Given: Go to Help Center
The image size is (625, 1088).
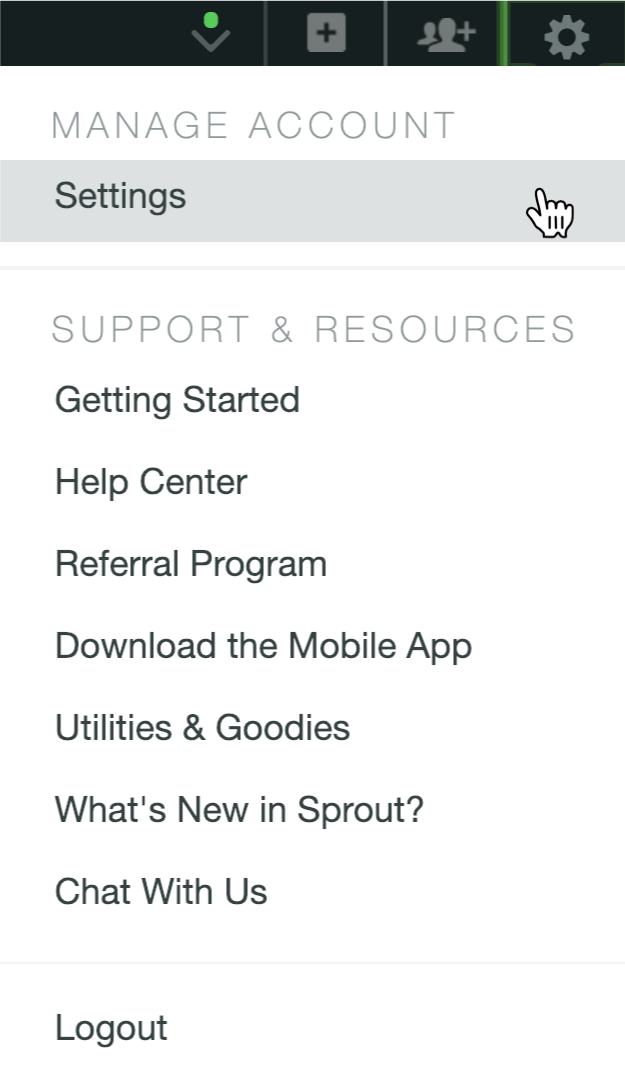Looking at the screenshot, I should [x=151, y=482].
